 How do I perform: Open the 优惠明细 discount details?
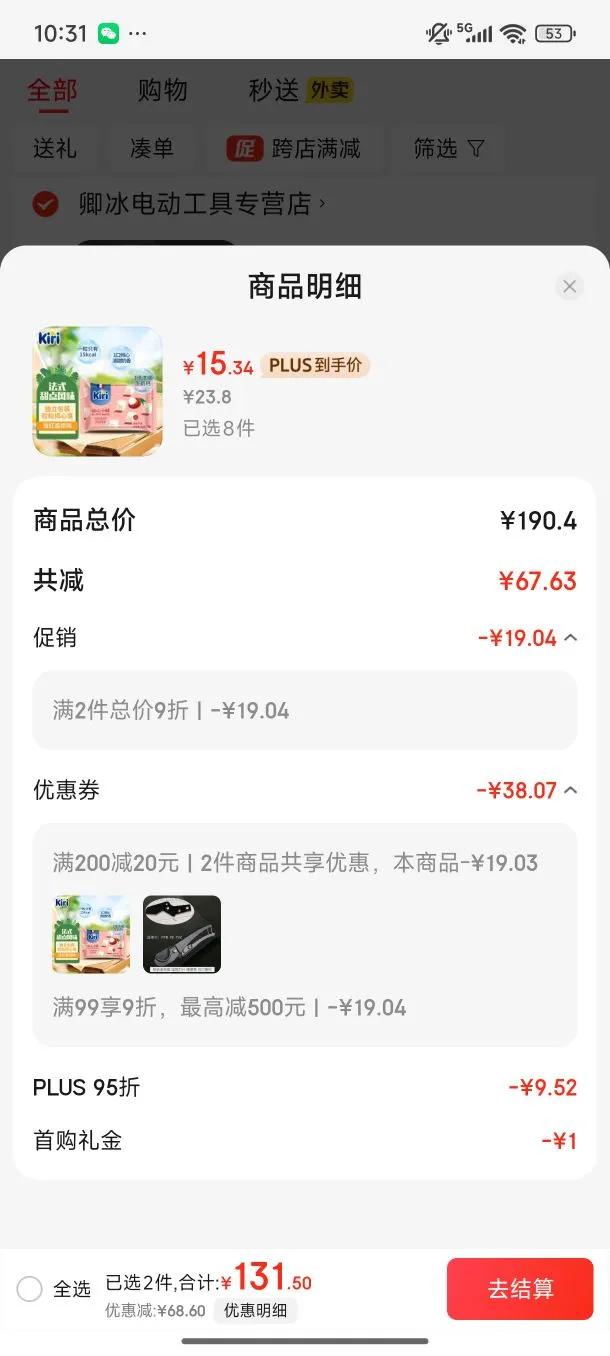point(255,1311)
